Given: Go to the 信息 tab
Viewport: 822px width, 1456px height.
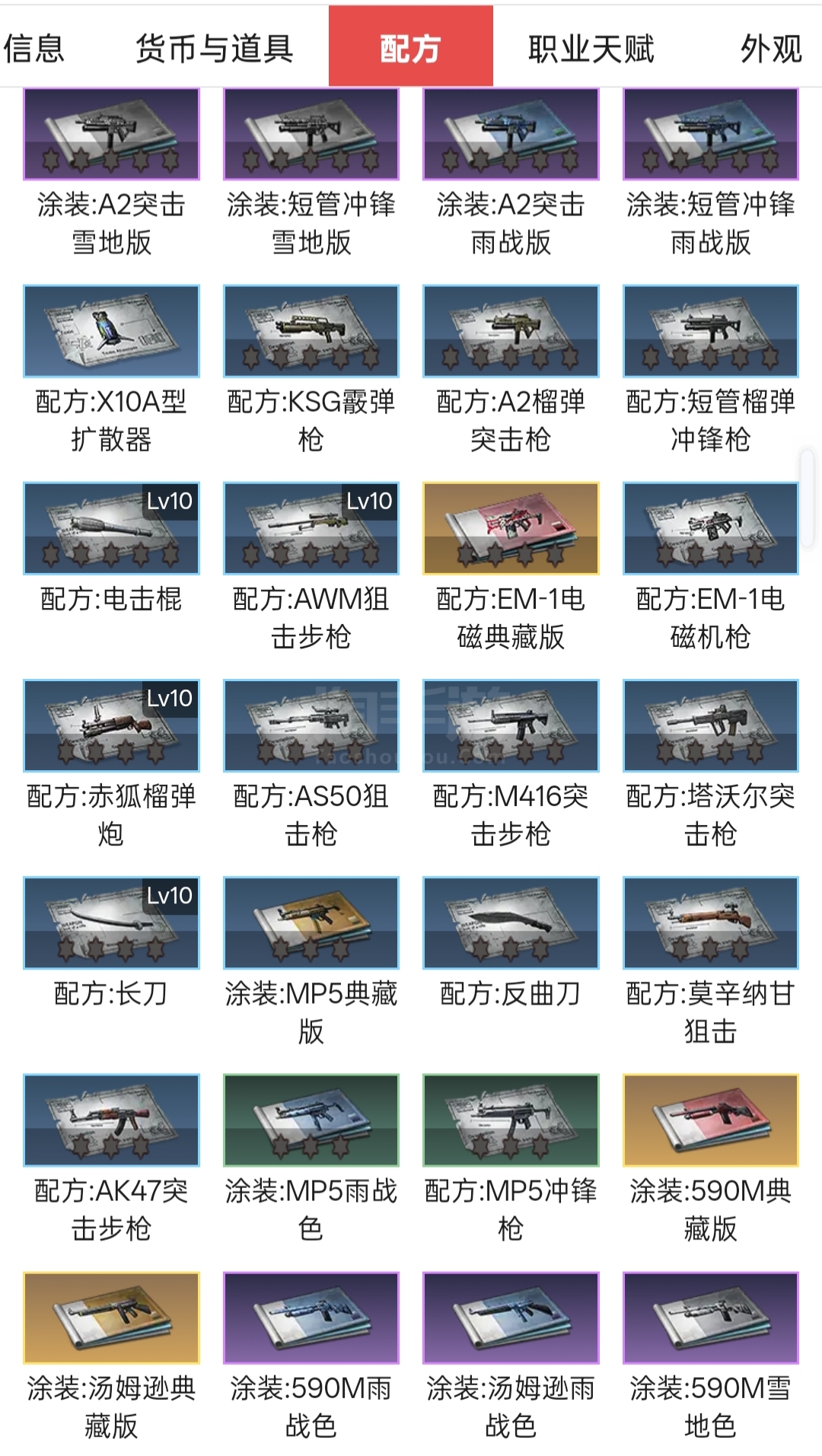Looking at the screenshot, I should tap(33, 49).
